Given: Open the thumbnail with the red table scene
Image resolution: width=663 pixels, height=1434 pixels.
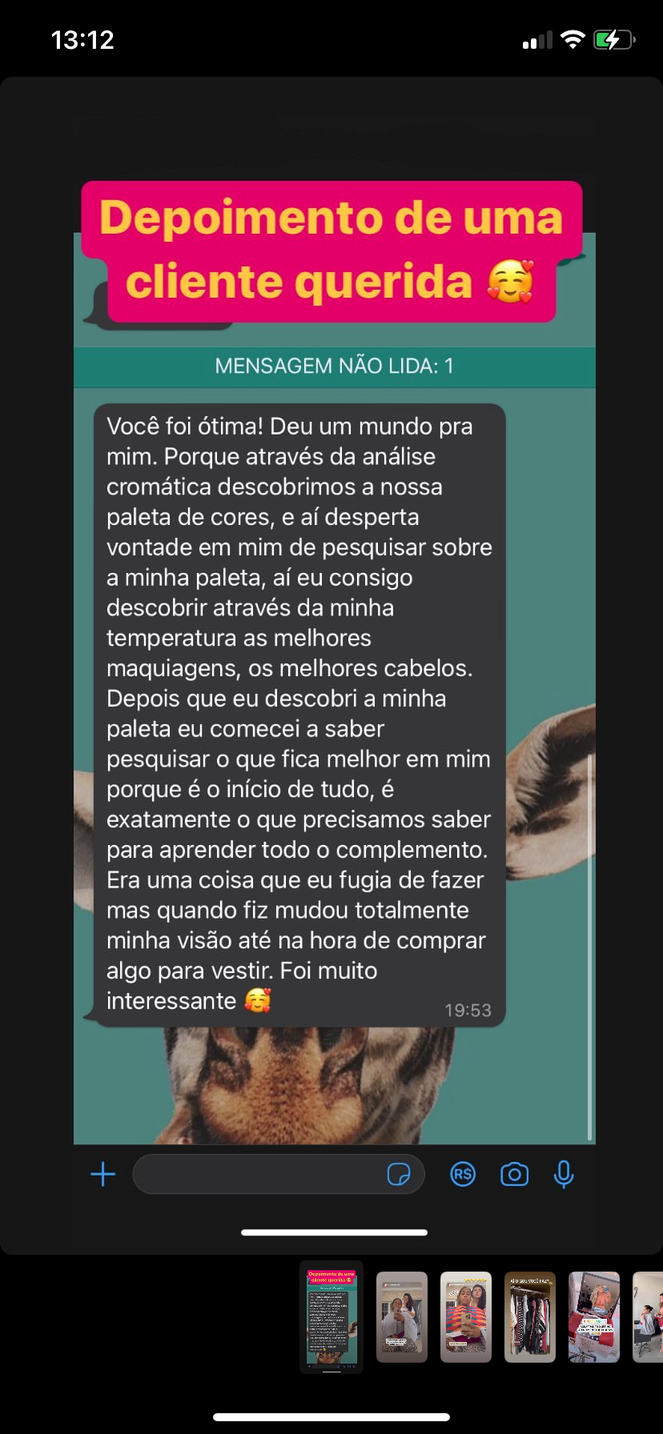Looking at the screenshot, I should click(x=594, y=1316).
